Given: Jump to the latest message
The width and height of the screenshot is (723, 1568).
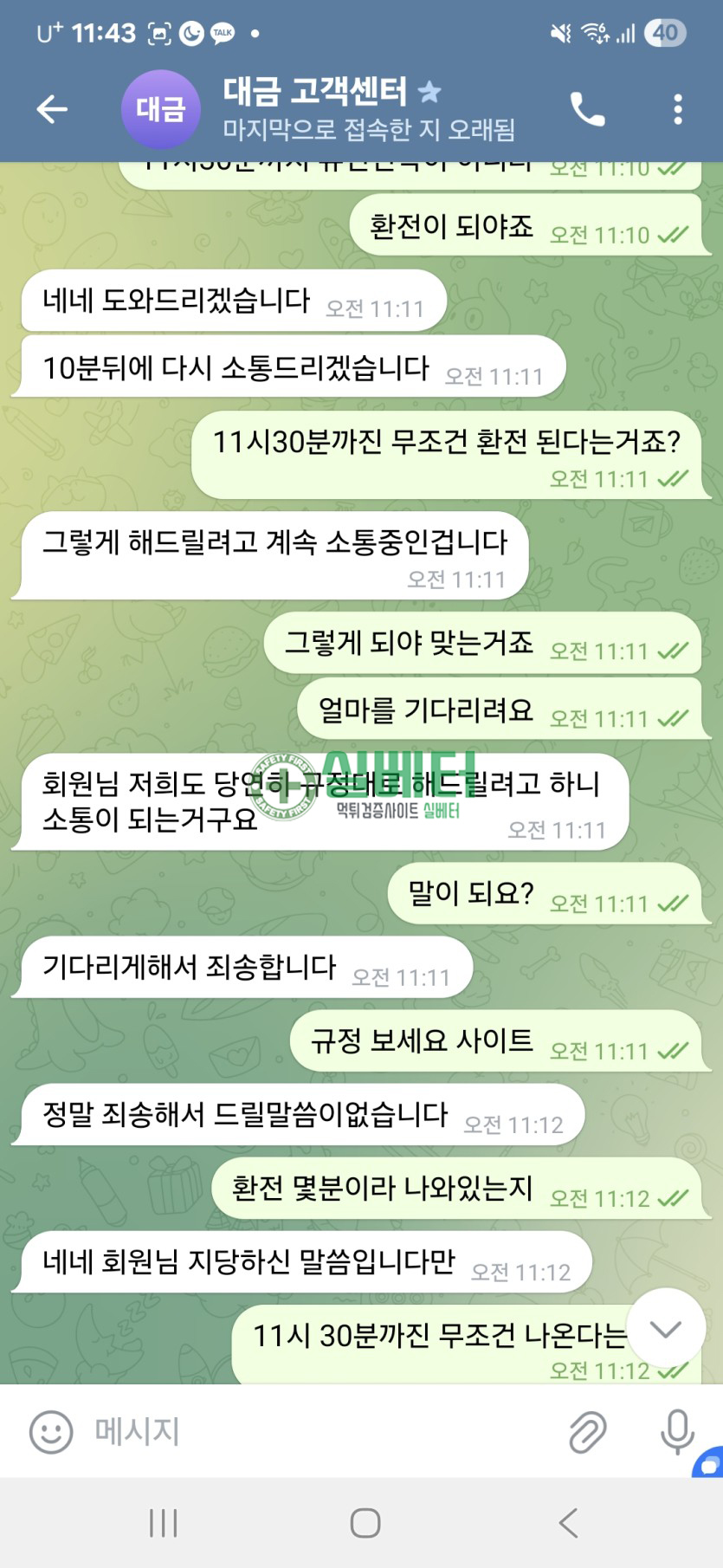Looking at the screenshot, I should pyautogui.click(x=665, y=1328).
